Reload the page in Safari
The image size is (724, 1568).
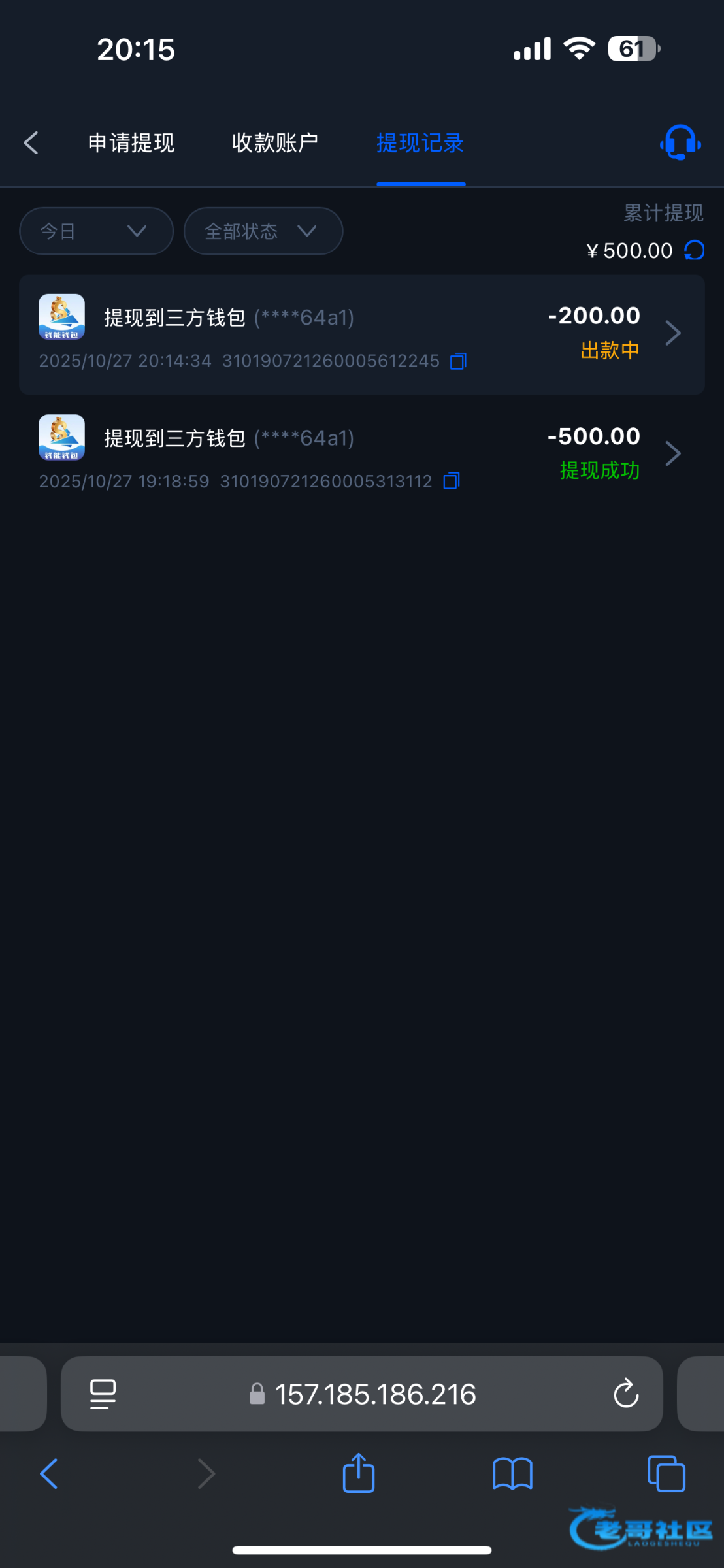pos(626,1394)
